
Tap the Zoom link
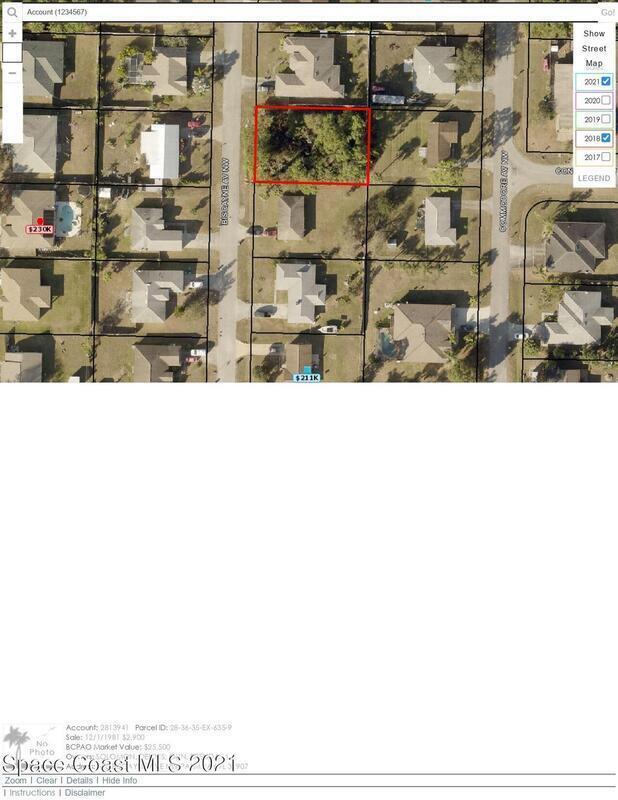pyautogui.click(x=15, y=780)
